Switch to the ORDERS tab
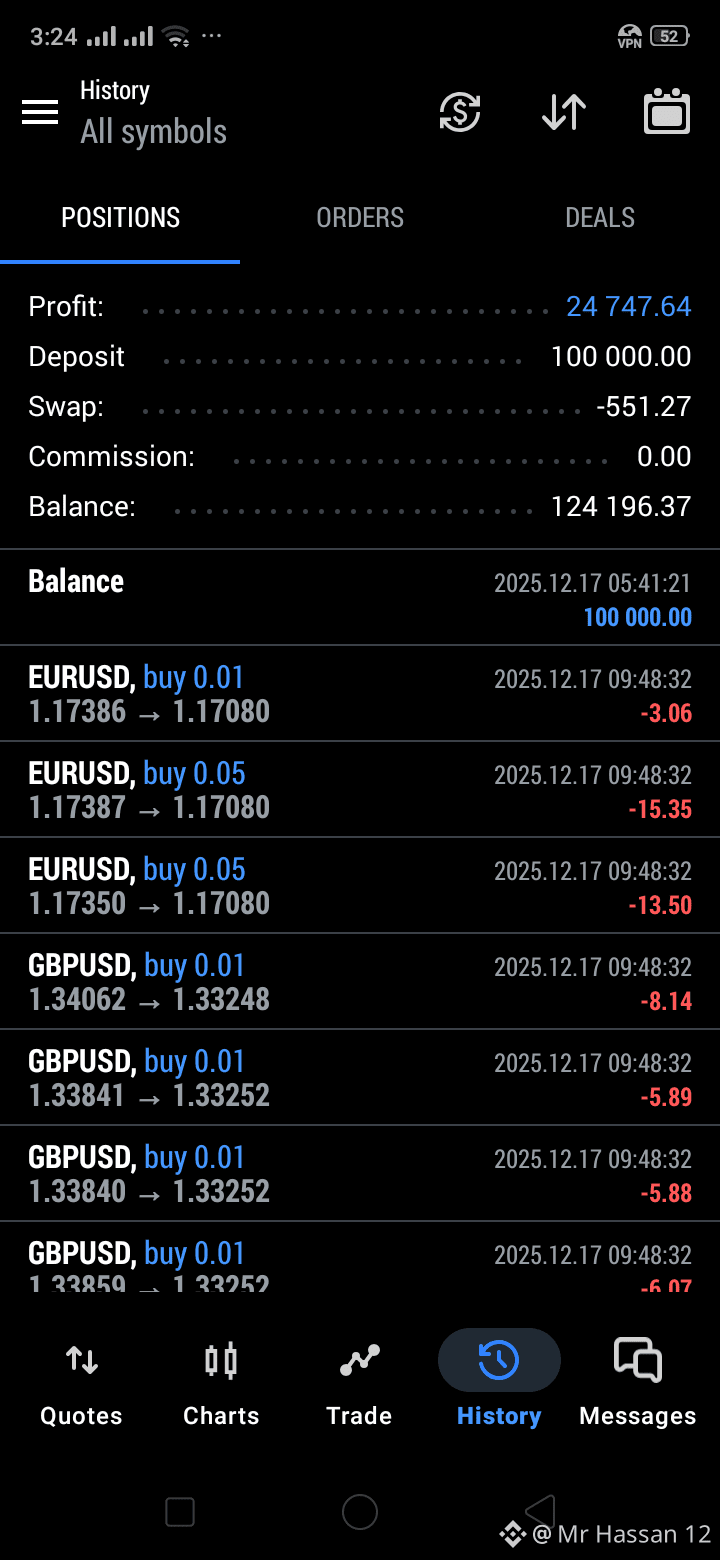This screenshot has width=720, height=1560. (x=360, y=218)
